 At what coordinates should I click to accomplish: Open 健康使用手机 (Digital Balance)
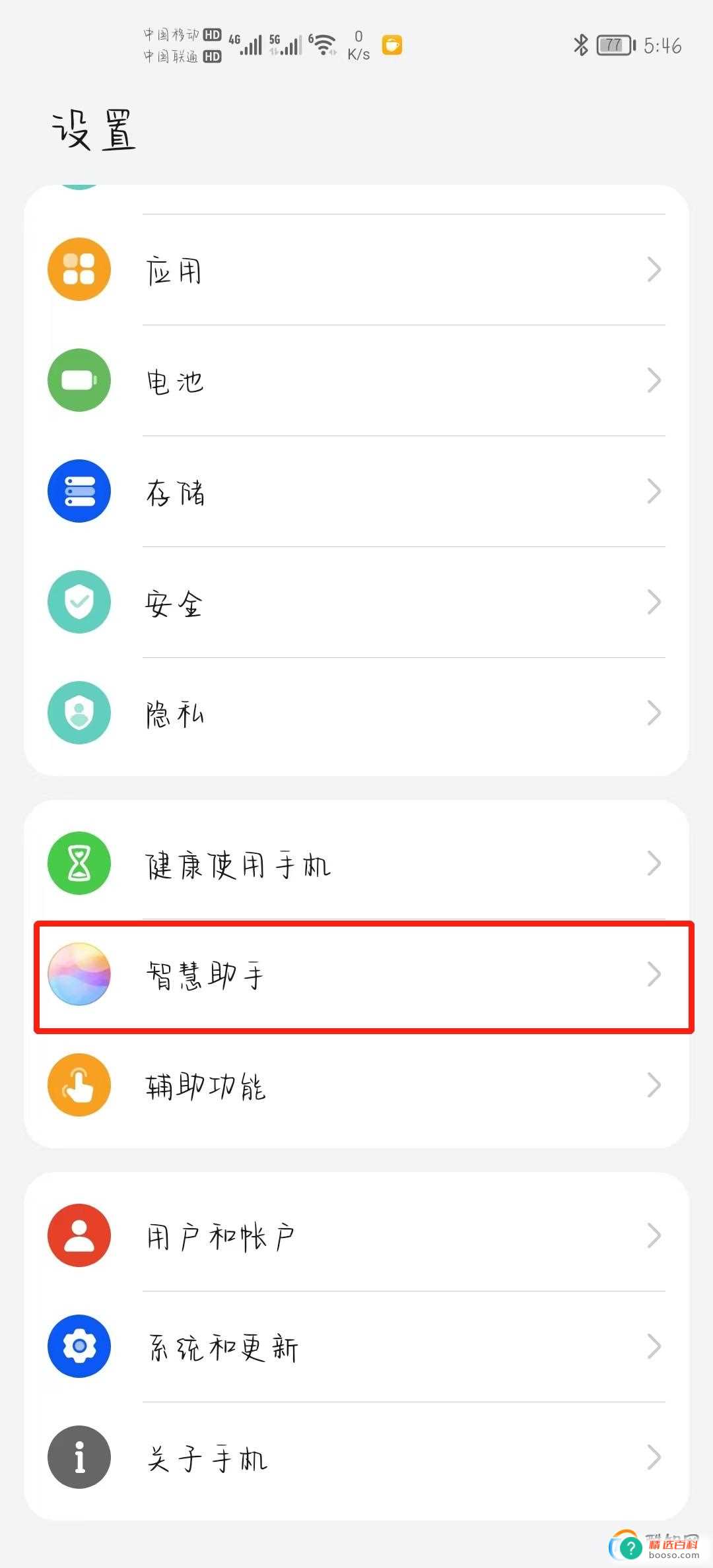pyautogui.click(x=356, y=863)
